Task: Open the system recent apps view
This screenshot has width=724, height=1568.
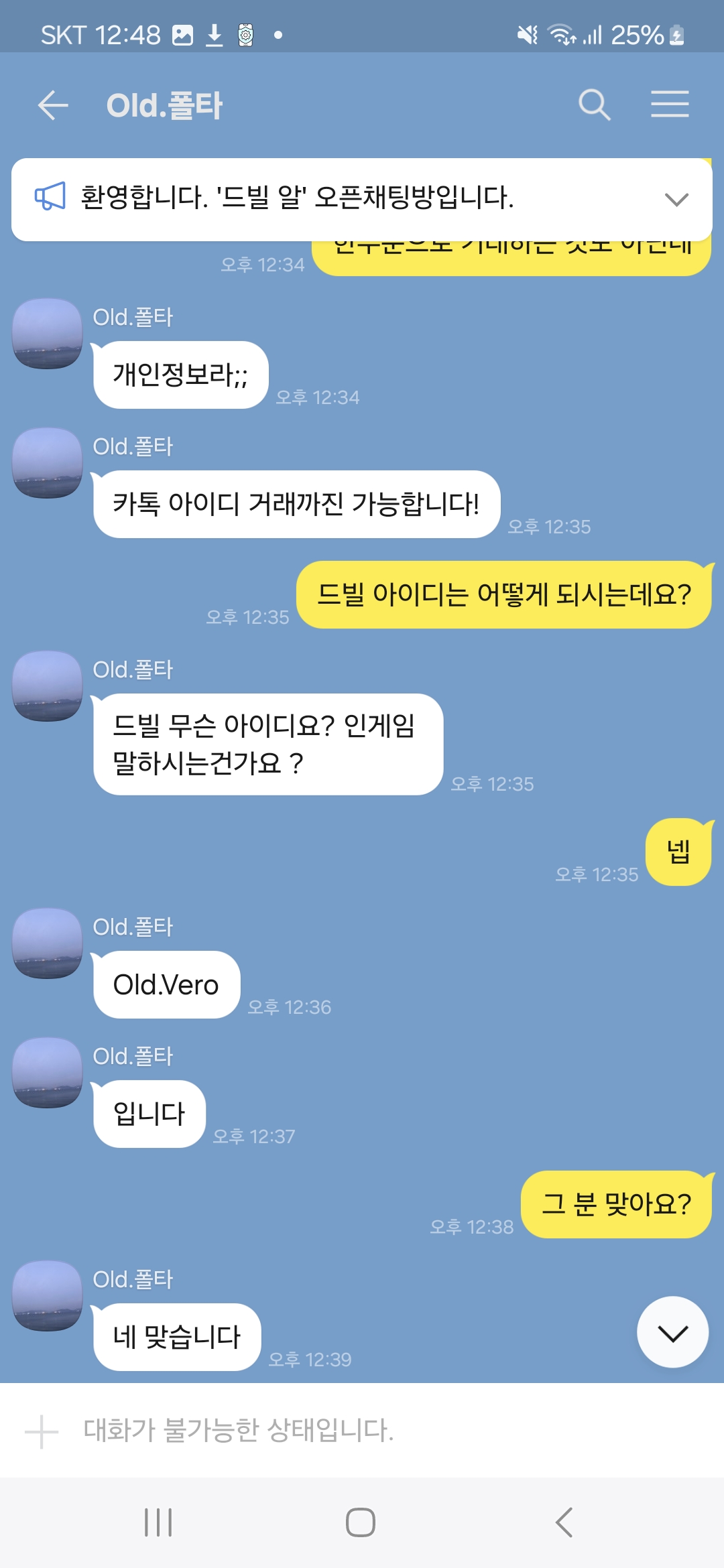Action: (158, 1522)
